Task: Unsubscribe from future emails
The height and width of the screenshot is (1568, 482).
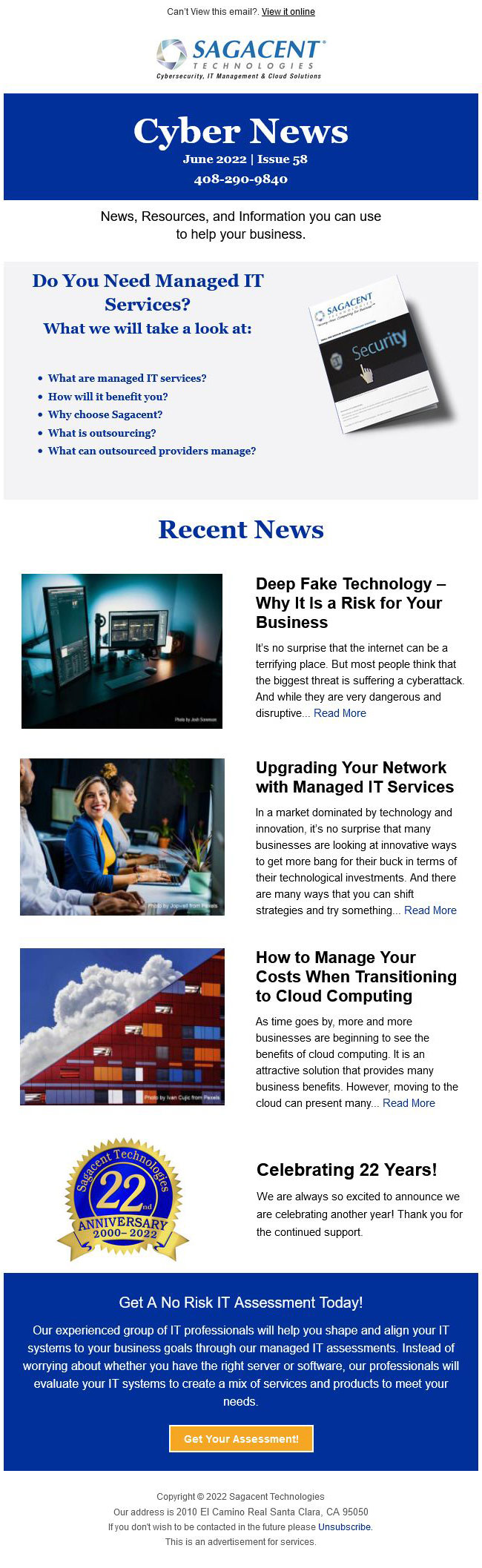Action: pyautogui.click(x=344, y=1527)
